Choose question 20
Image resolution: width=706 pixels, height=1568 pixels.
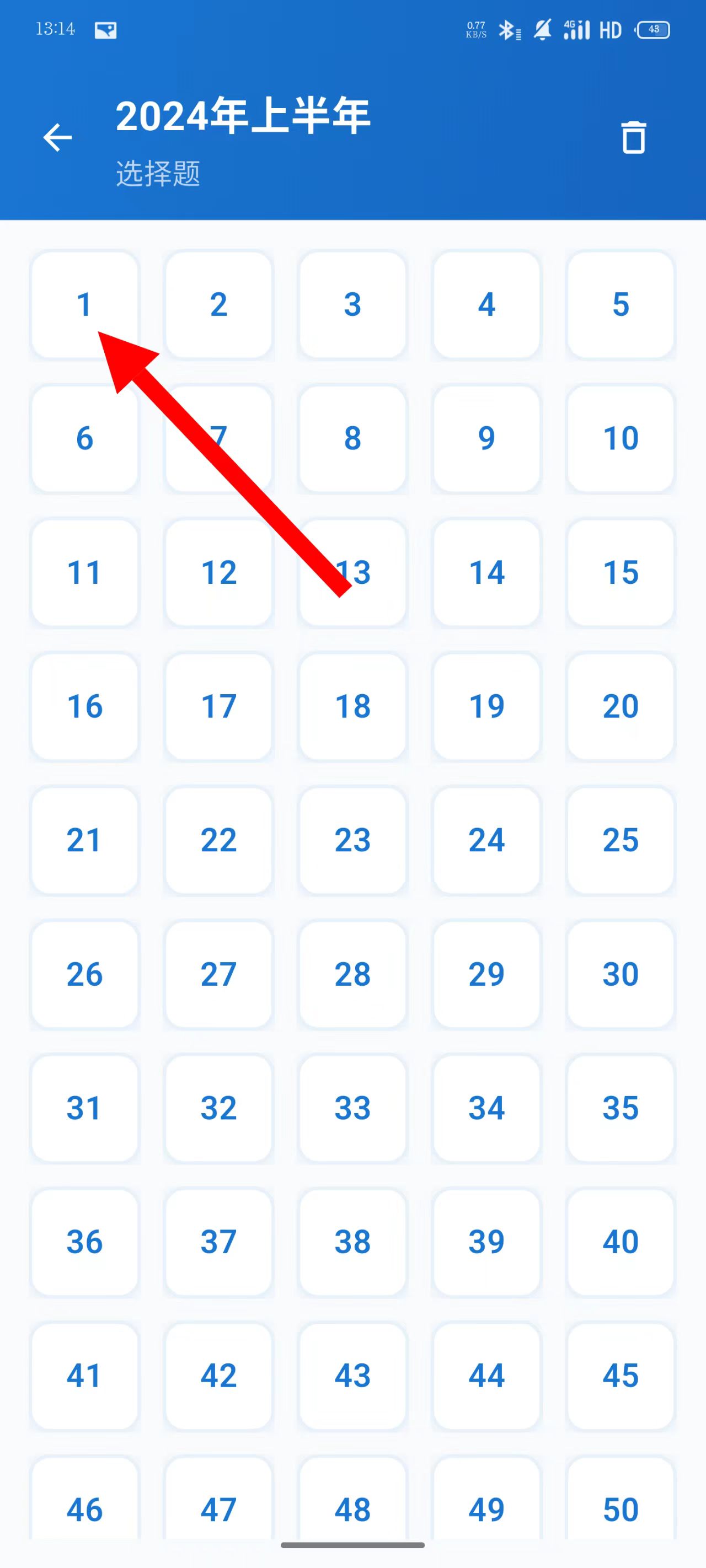tap(620, 706)
